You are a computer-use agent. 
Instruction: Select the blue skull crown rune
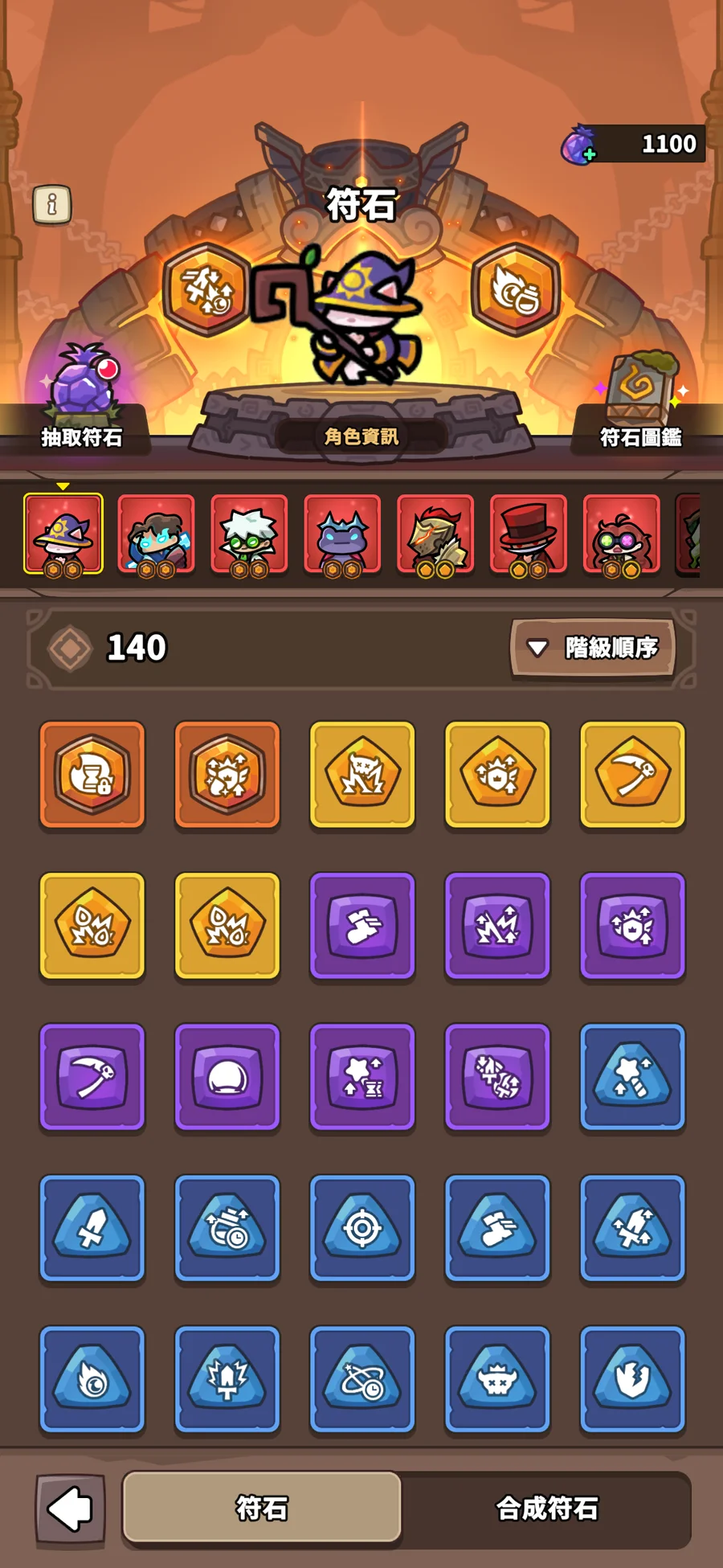[x=497, y=1379]
